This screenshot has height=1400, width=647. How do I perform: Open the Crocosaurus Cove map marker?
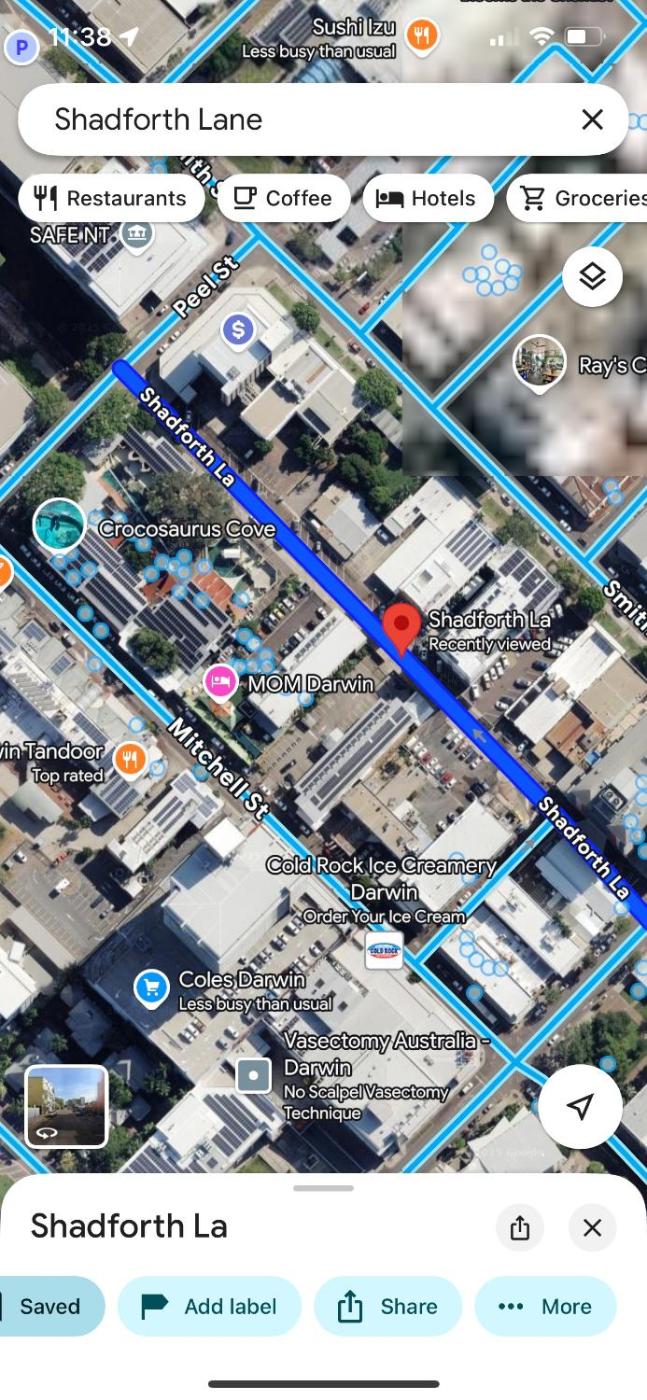click(x=59, y=525)
